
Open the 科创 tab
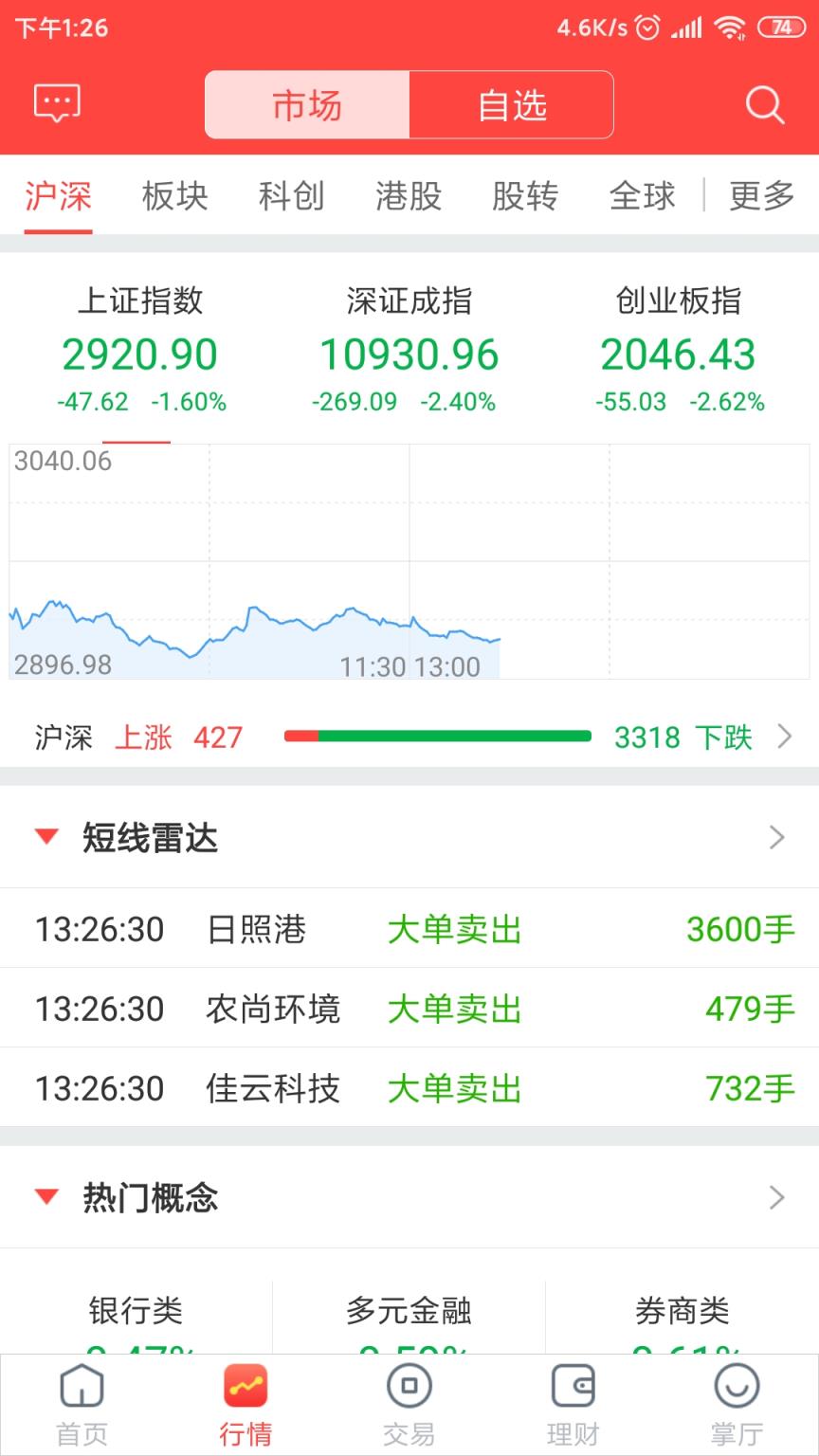[x=291, y=196]
